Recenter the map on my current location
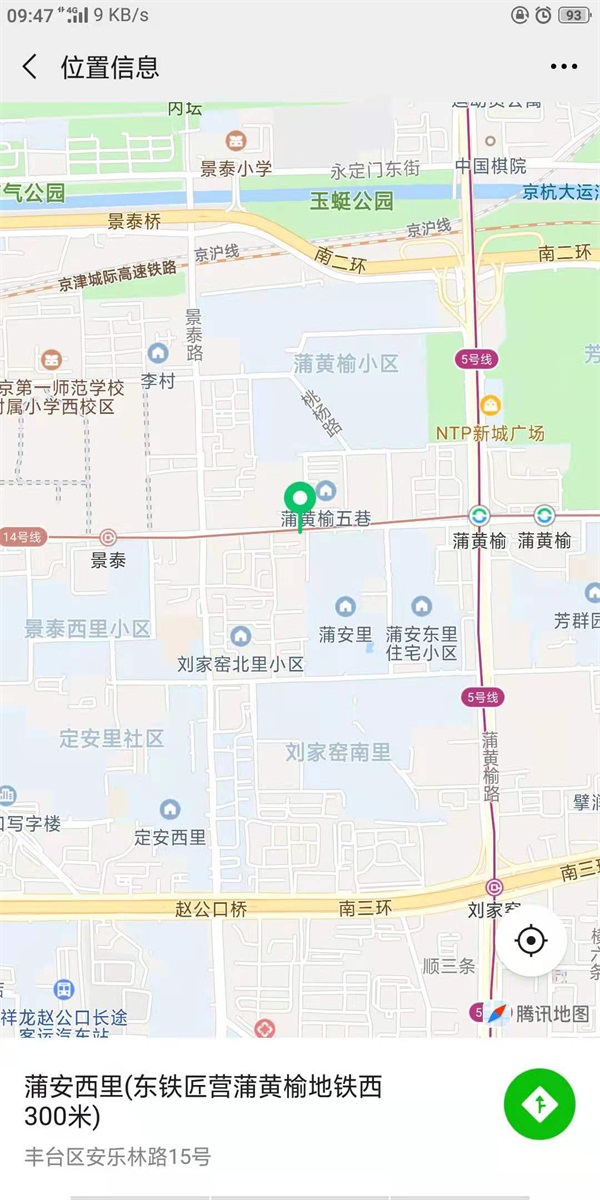This screenshot has height=1200, width=600. [531, 941]
